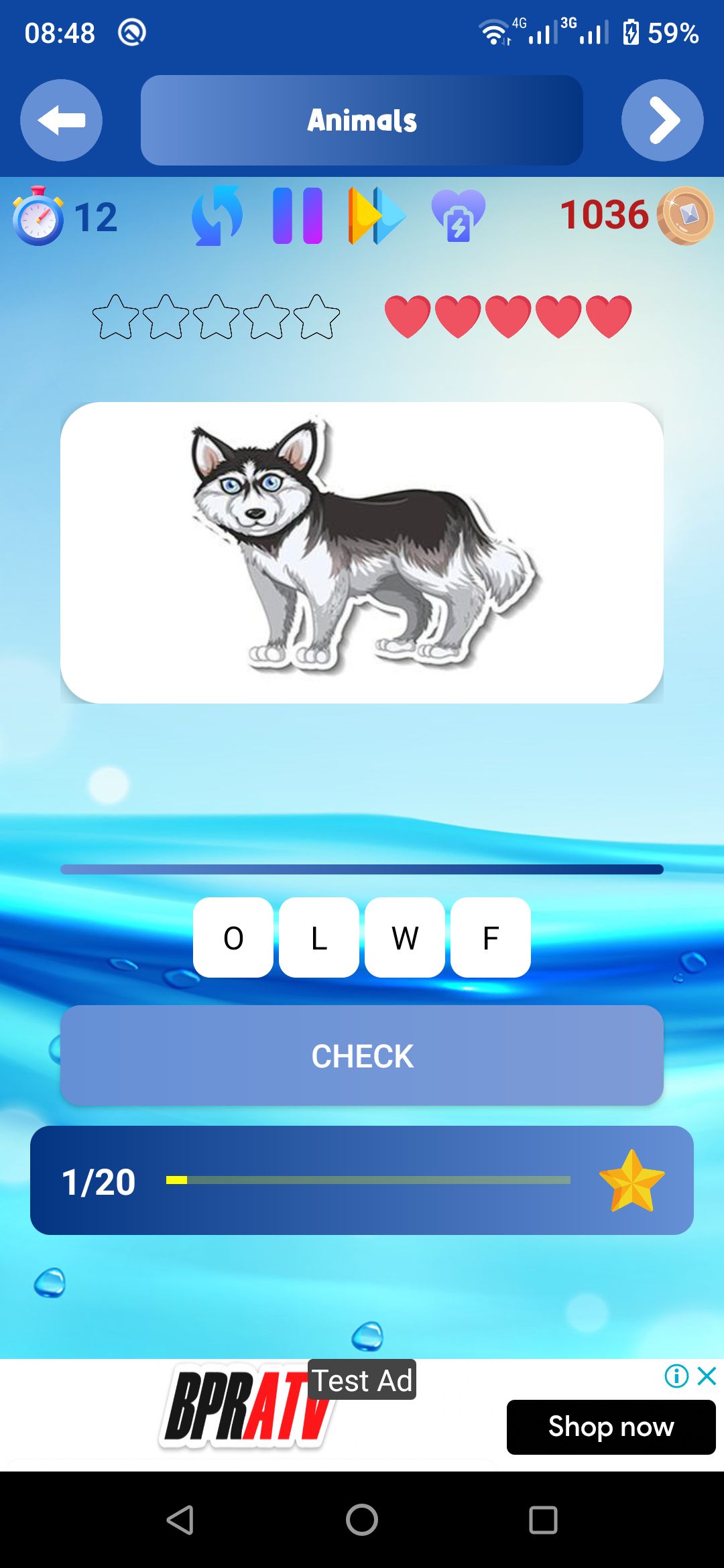Screen dimensions: 724x1568
Task: Tap the CHECK button
Action: [x=362, y=1055]
